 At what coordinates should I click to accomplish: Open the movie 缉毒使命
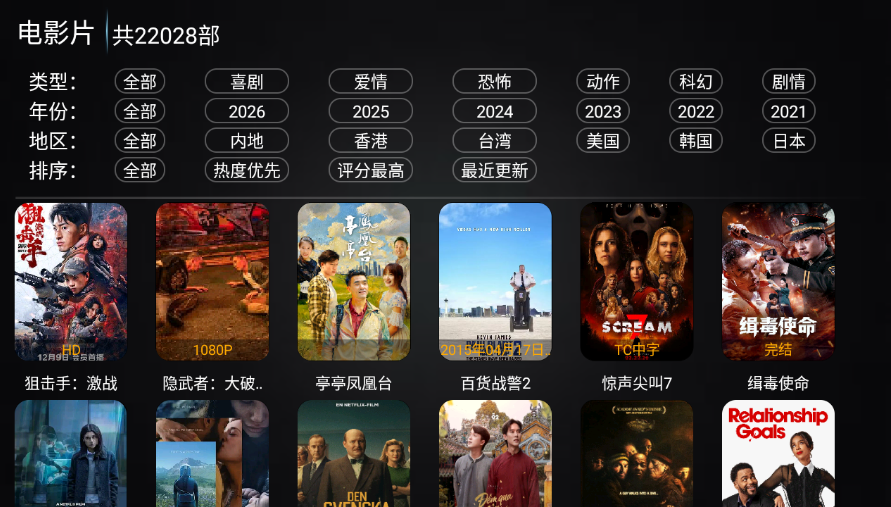click(778, 282)
